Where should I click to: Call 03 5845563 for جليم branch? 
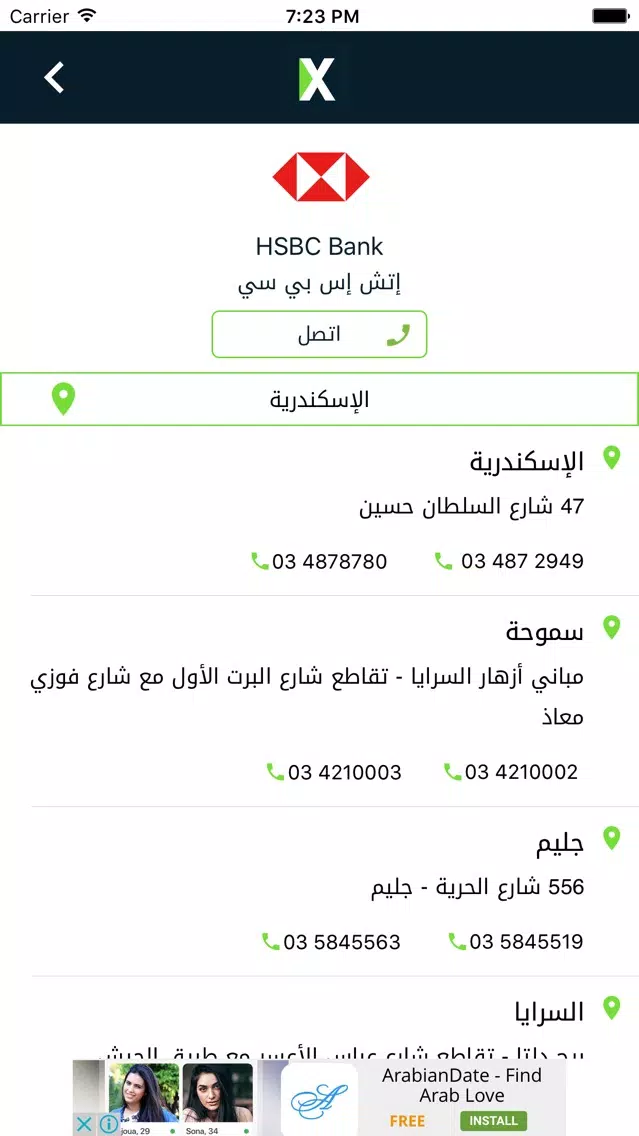pyautogui.click(x=331, y=942)
